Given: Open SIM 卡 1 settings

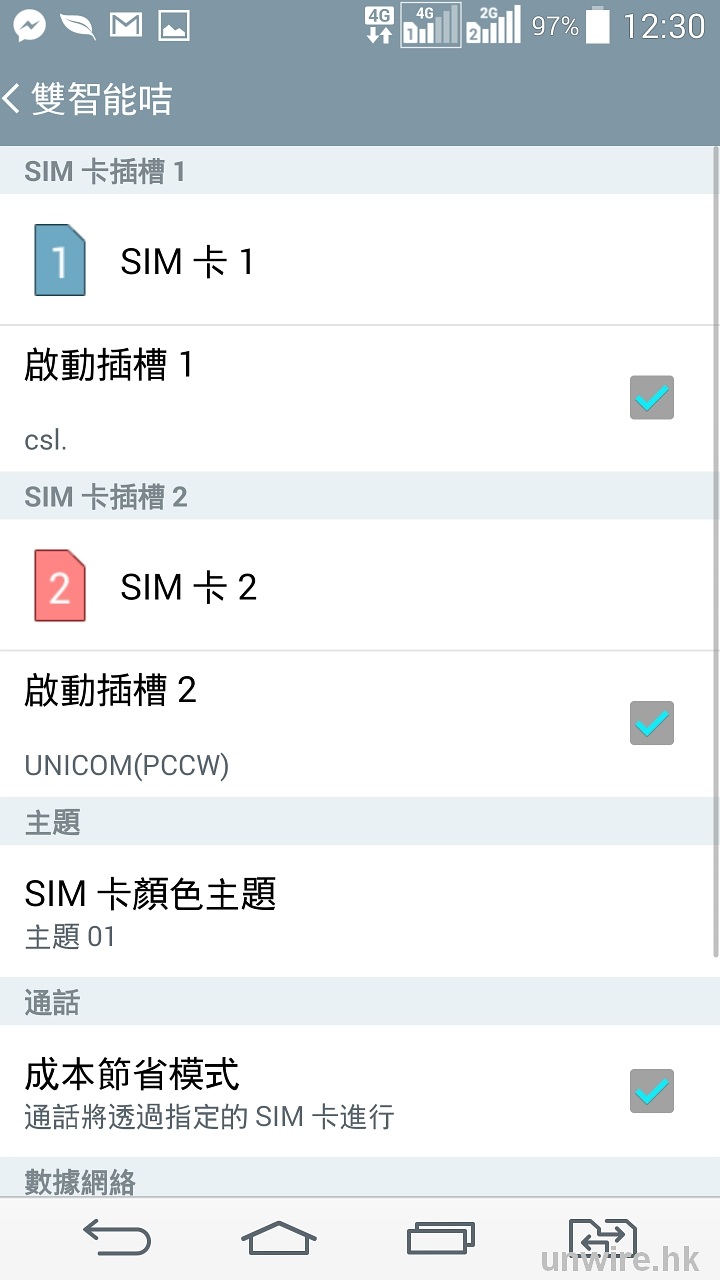Looking at the screenshot, I should coord(187,261).
